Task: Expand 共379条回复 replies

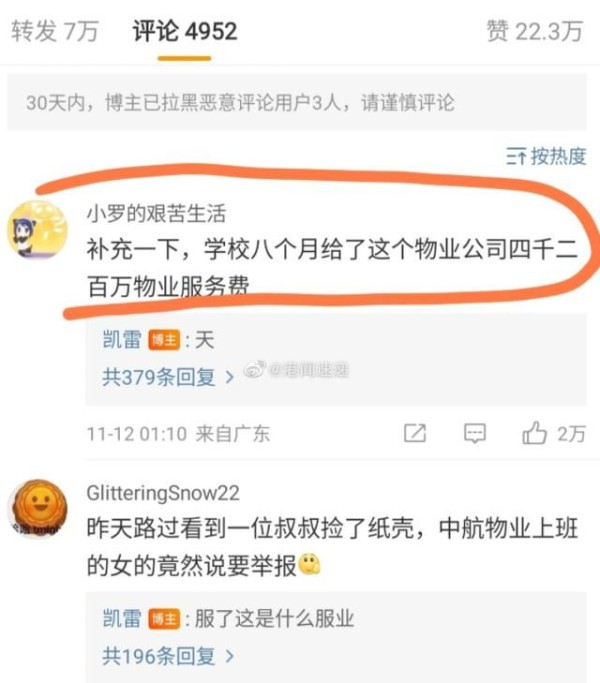Action: pyautogui.click(x=168, y=377)
